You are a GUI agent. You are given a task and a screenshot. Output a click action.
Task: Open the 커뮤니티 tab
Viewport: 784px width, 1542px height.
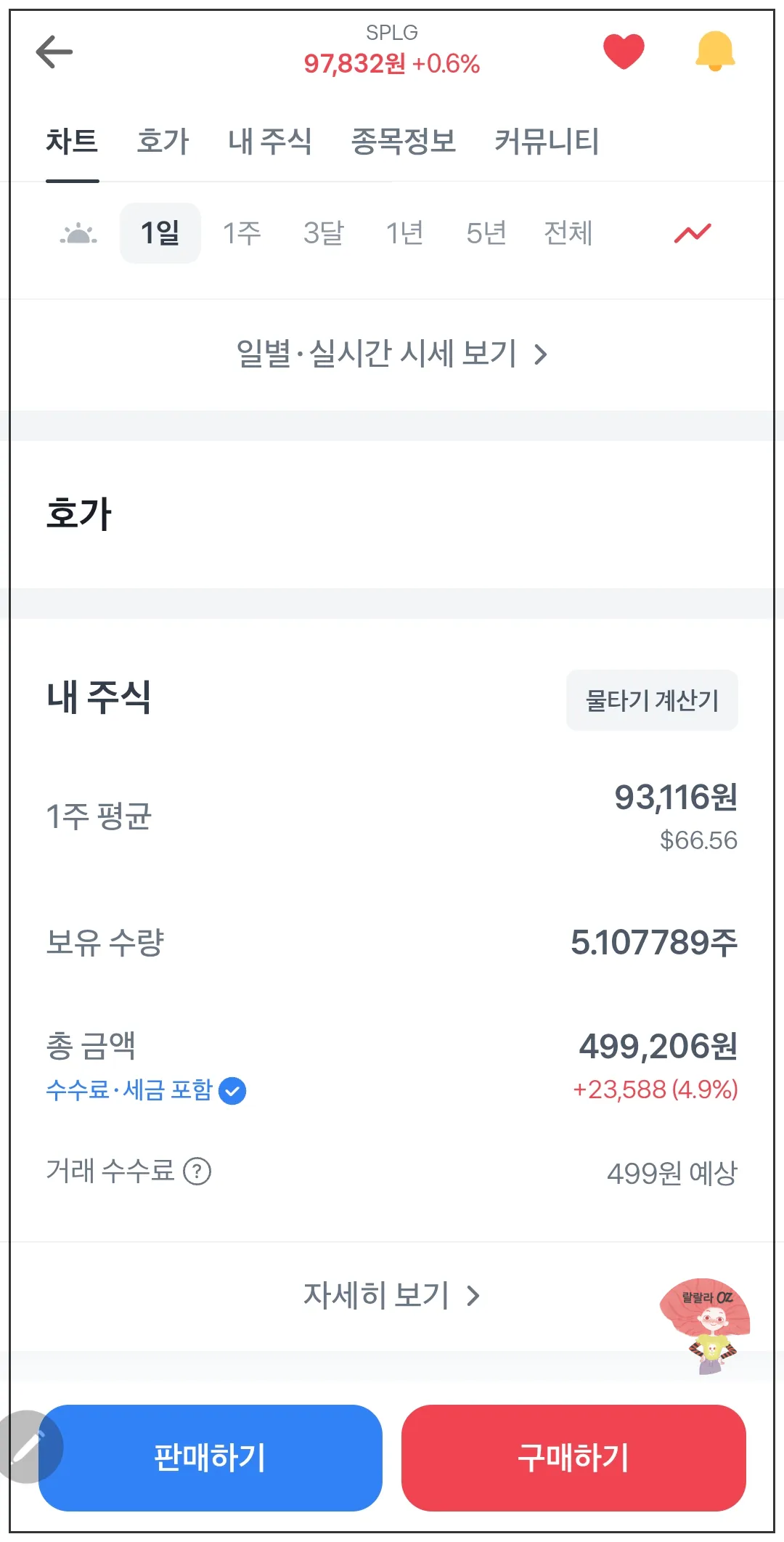tap(548, 142)
